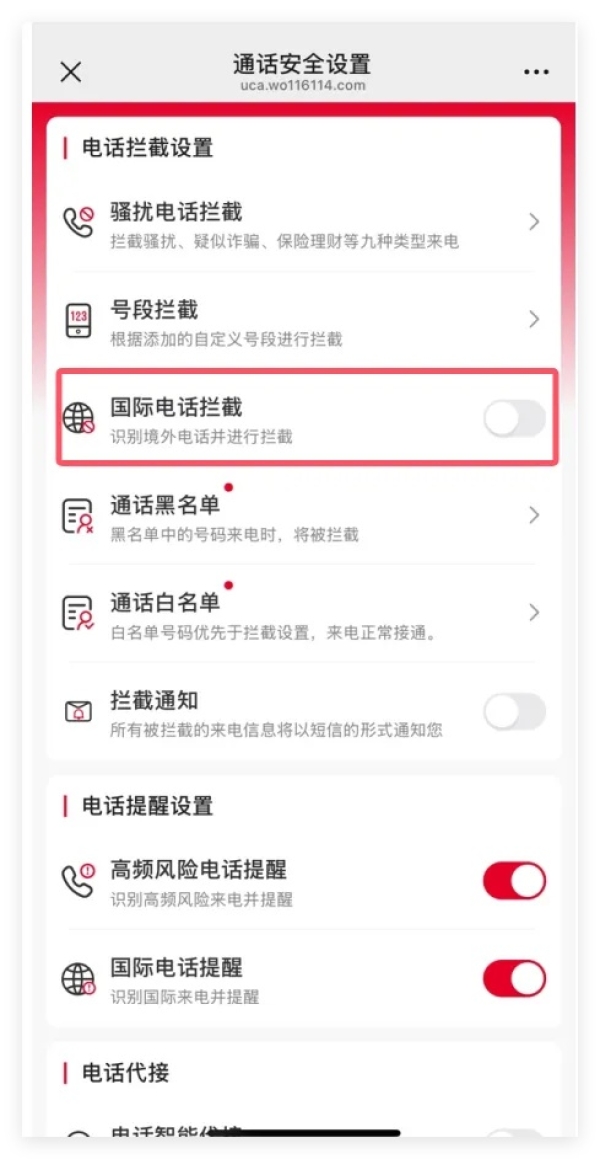Disable 高频风险电话提醒 switch
Screen dimensions: 600x1159
[x=515, y=880]
